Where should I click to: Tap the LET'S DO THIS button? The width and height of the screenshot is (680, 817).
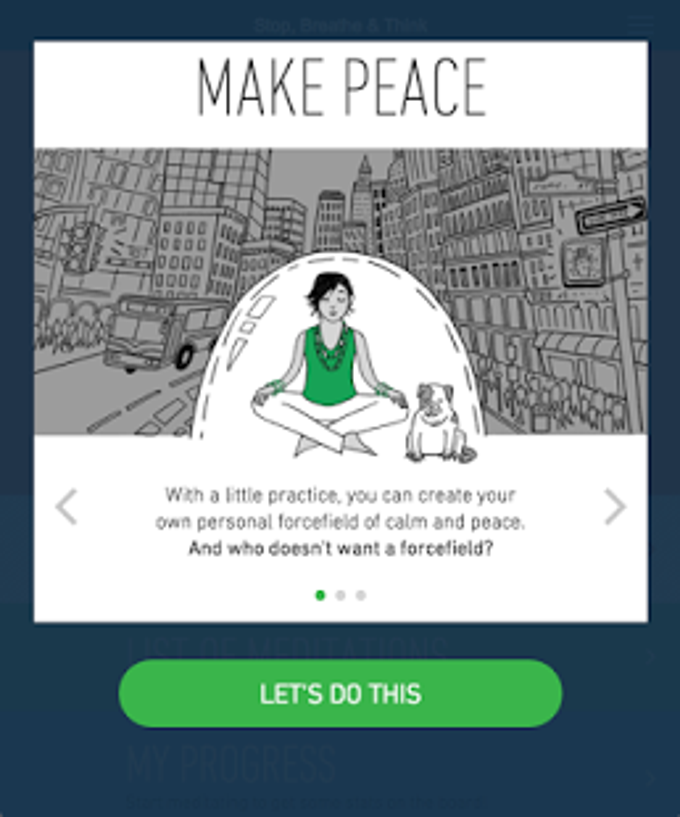340,693
